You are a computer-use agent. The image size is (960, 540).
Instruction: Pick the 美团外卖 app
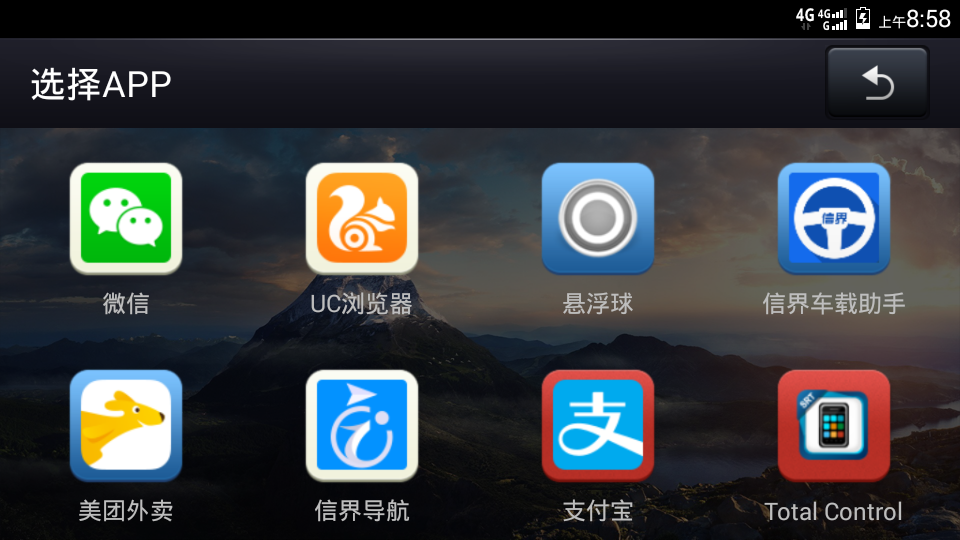(126, 426)
